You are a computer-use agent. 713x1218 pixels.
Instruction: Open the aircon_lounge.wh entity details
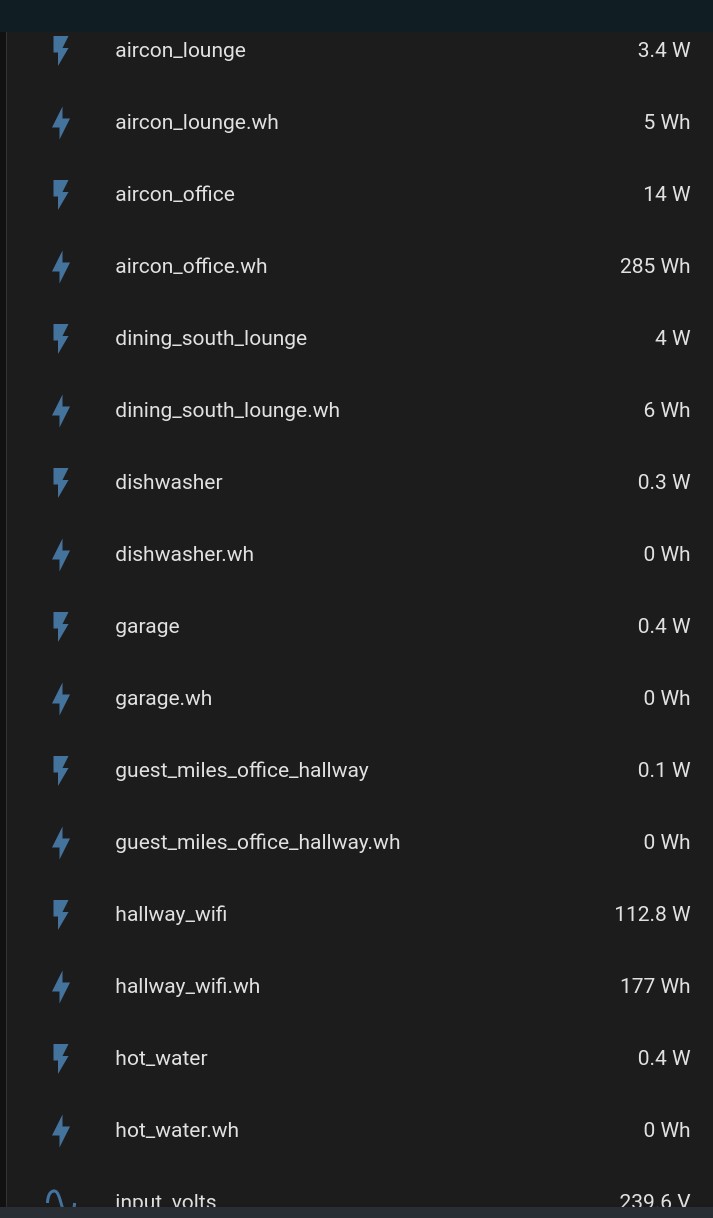click(x=196, y=122)
